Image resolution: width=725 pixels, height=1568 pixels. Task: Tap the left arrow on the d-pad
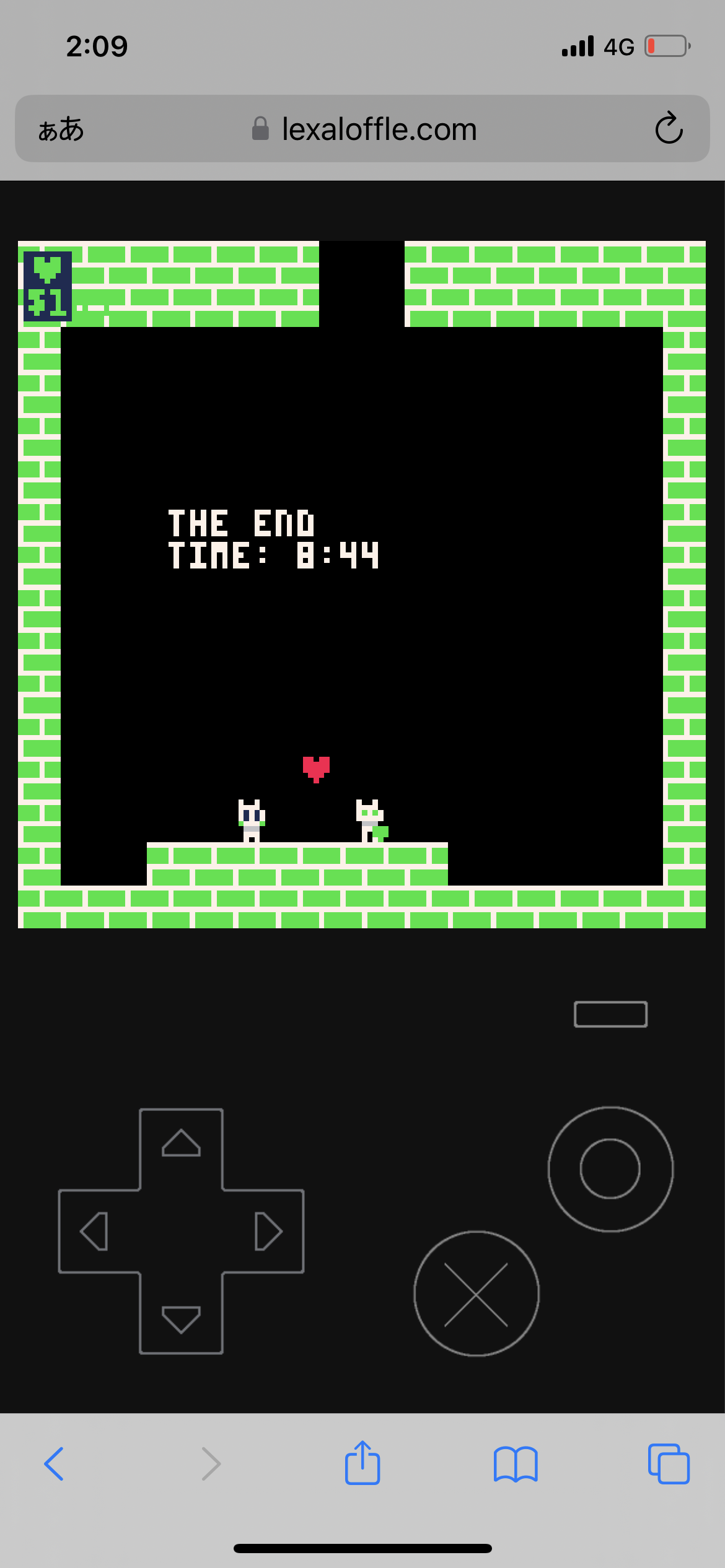click(x=95, y=1231)
